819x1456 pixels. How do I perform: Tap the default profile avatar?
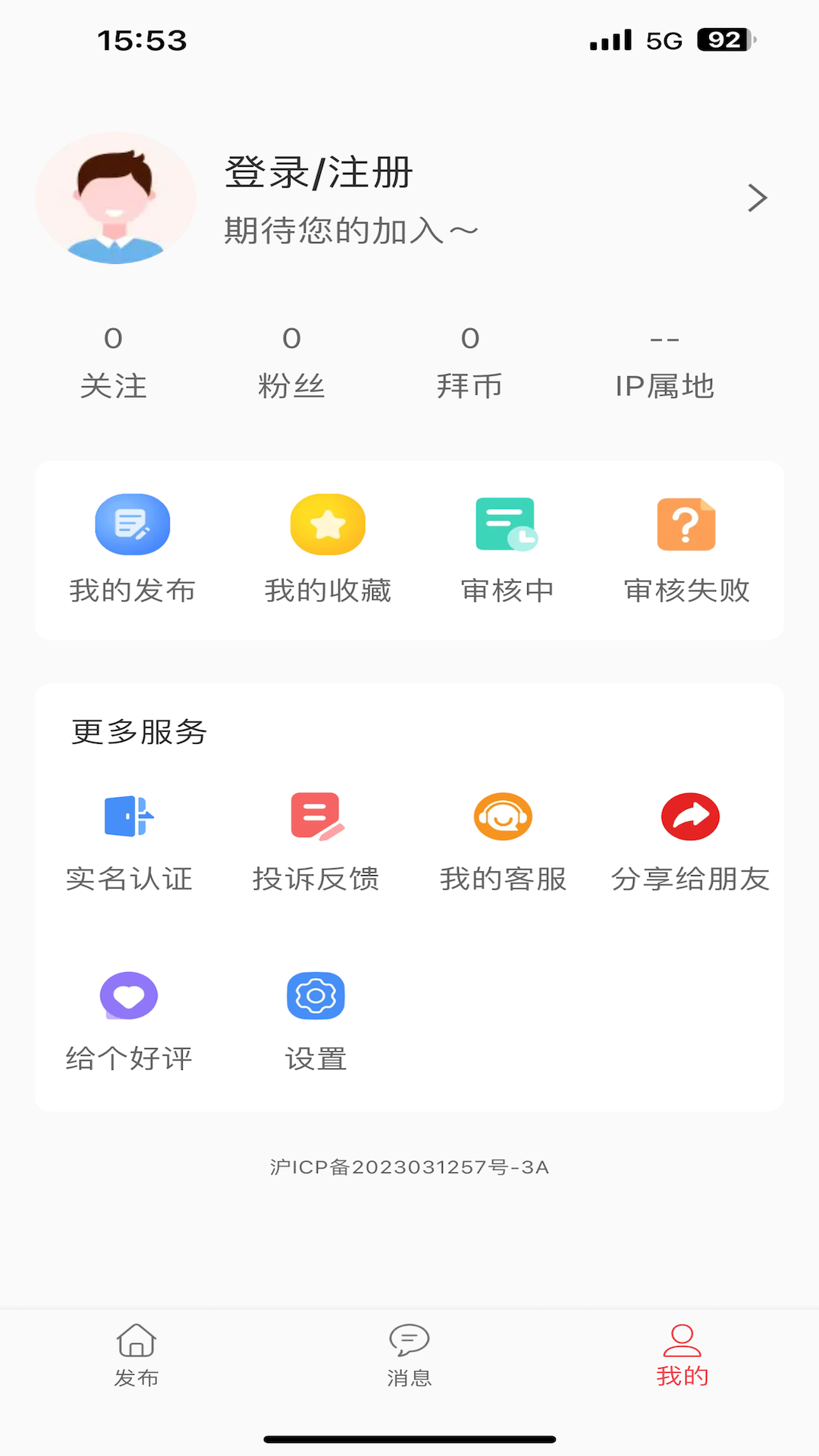pyautogui.click(x=115, y=198)
